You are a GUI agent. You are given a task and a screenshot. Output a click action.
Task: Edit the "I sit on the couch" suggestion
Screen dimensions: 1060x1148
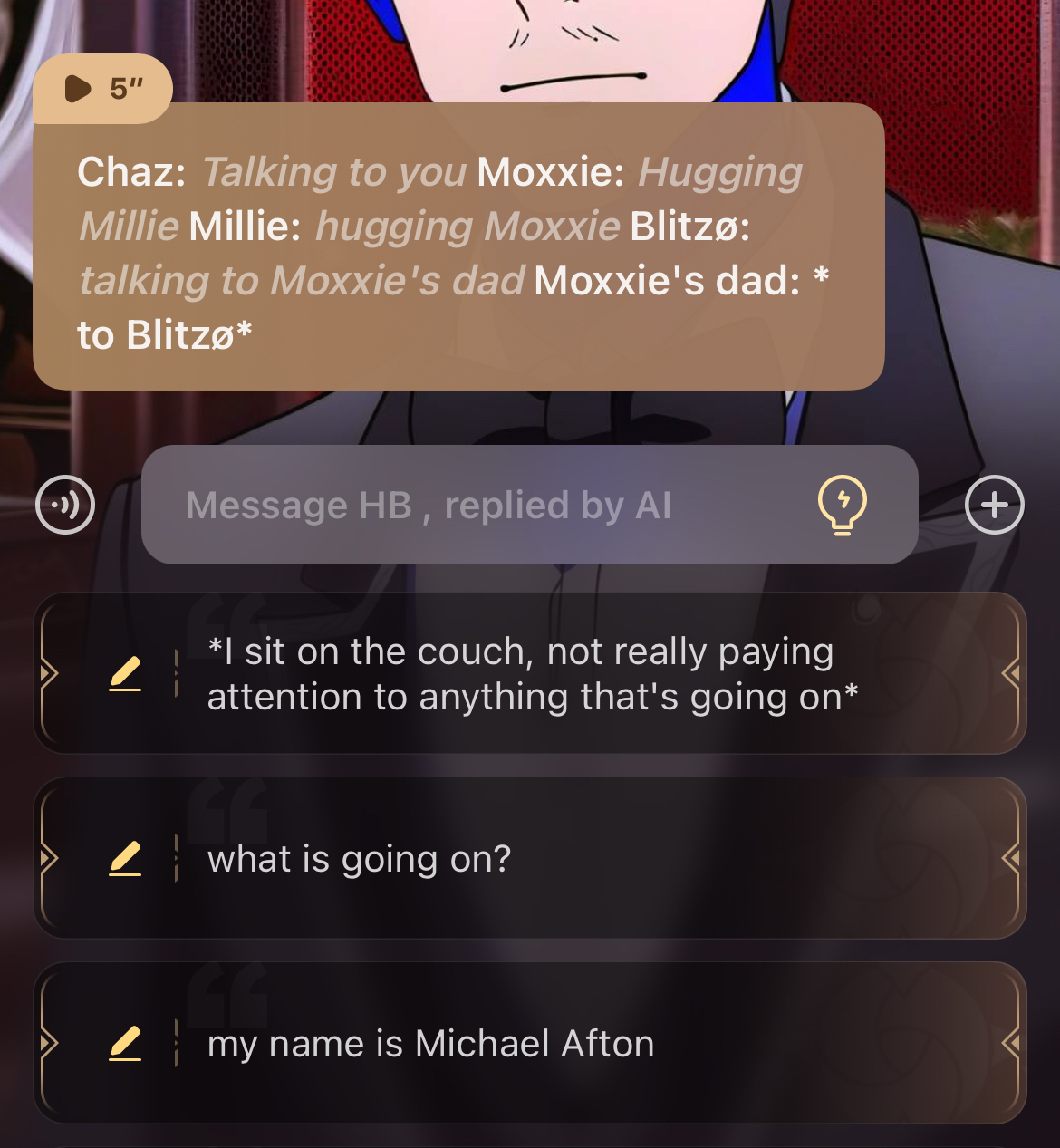(125, 674)
